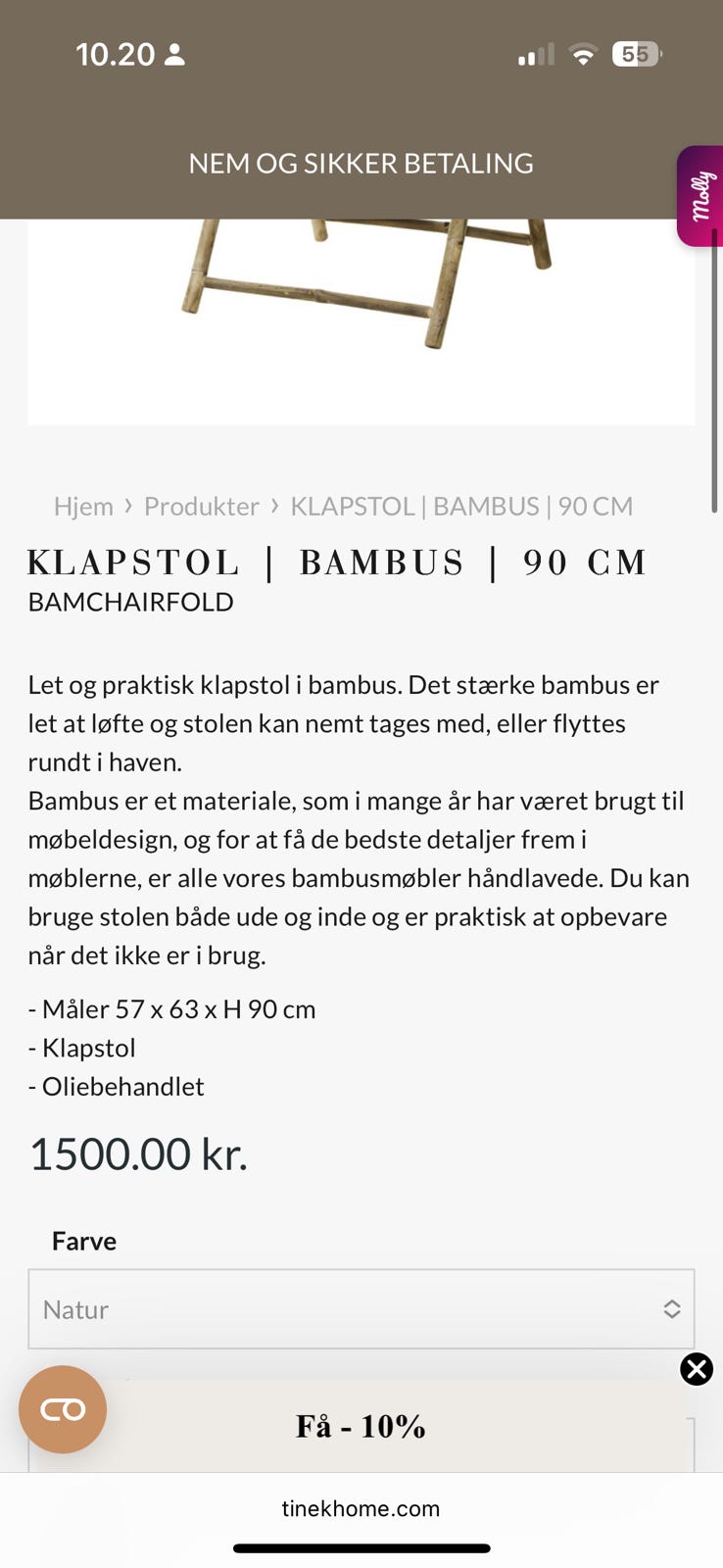The width and height of the screenshot is (723, 1568).
Task: Open the cookie consent widget
Action: pyautogui.click(x=62, y=1409)
